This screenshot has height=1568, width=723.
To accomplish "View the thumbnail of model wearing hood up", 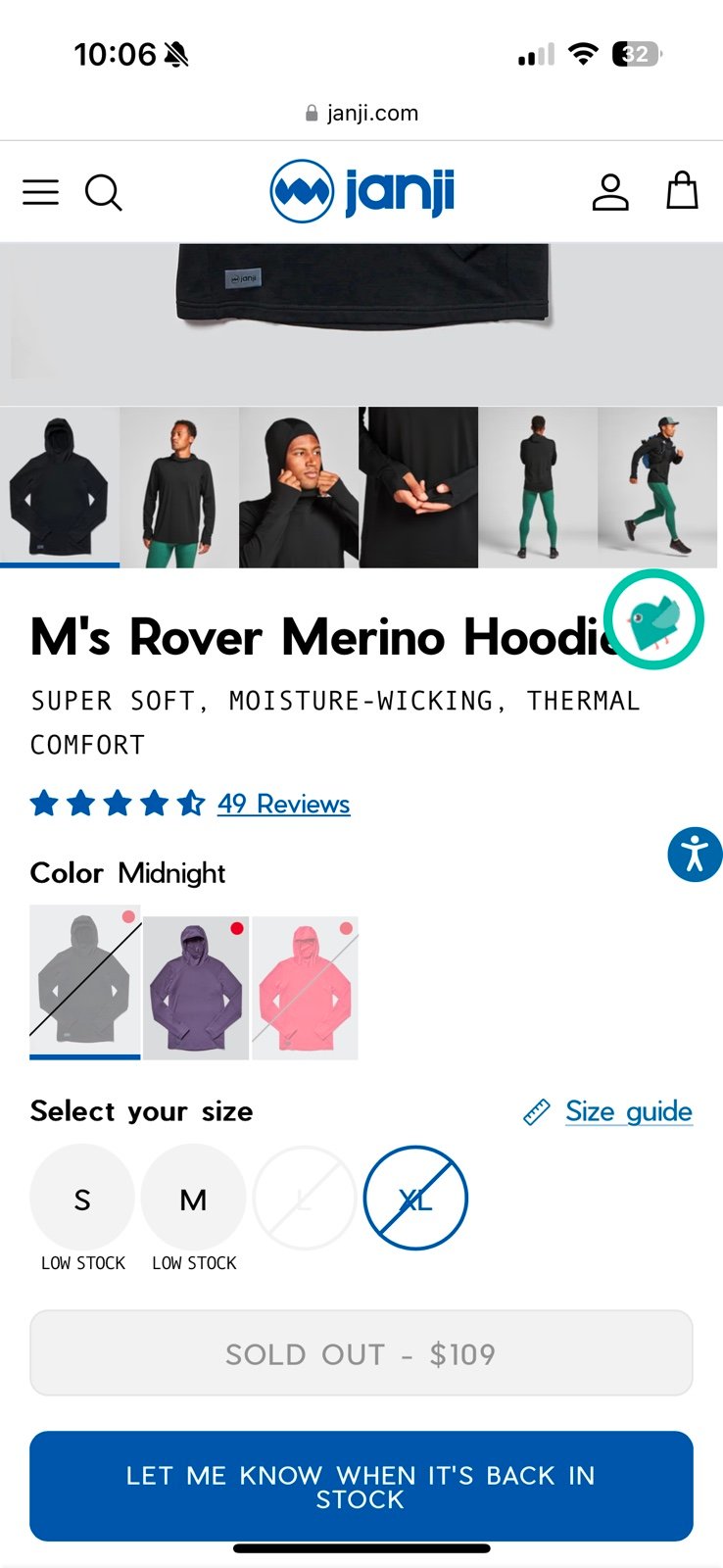I will pyautogui.click(x=299, y=487).
